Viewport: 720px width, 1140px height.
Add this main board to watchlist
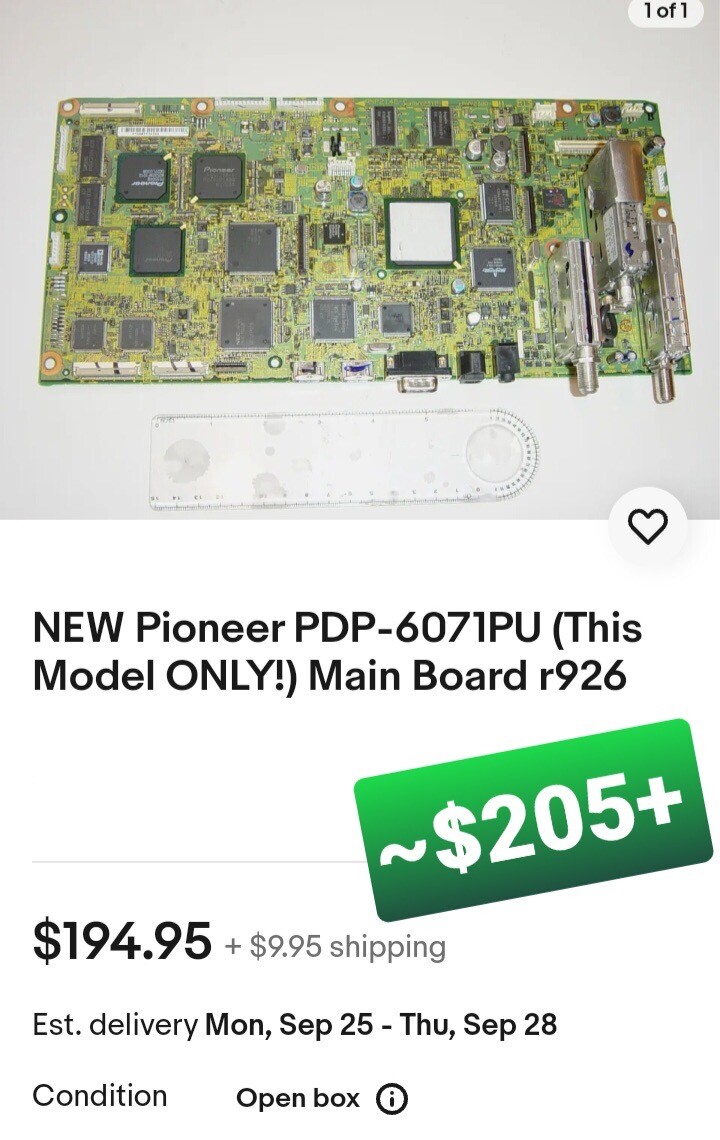[648, 526]
